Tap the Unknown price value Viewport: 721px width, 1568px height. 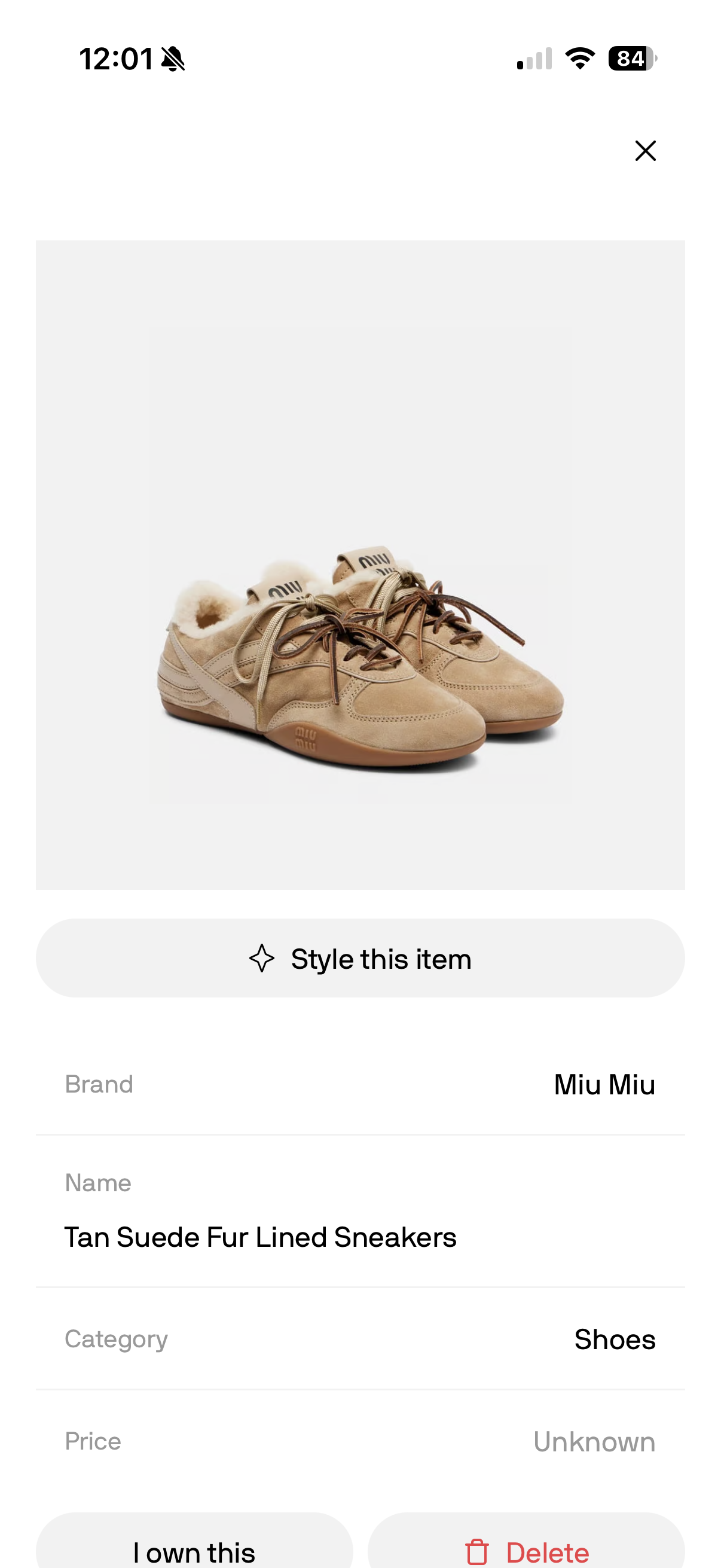594,1441
